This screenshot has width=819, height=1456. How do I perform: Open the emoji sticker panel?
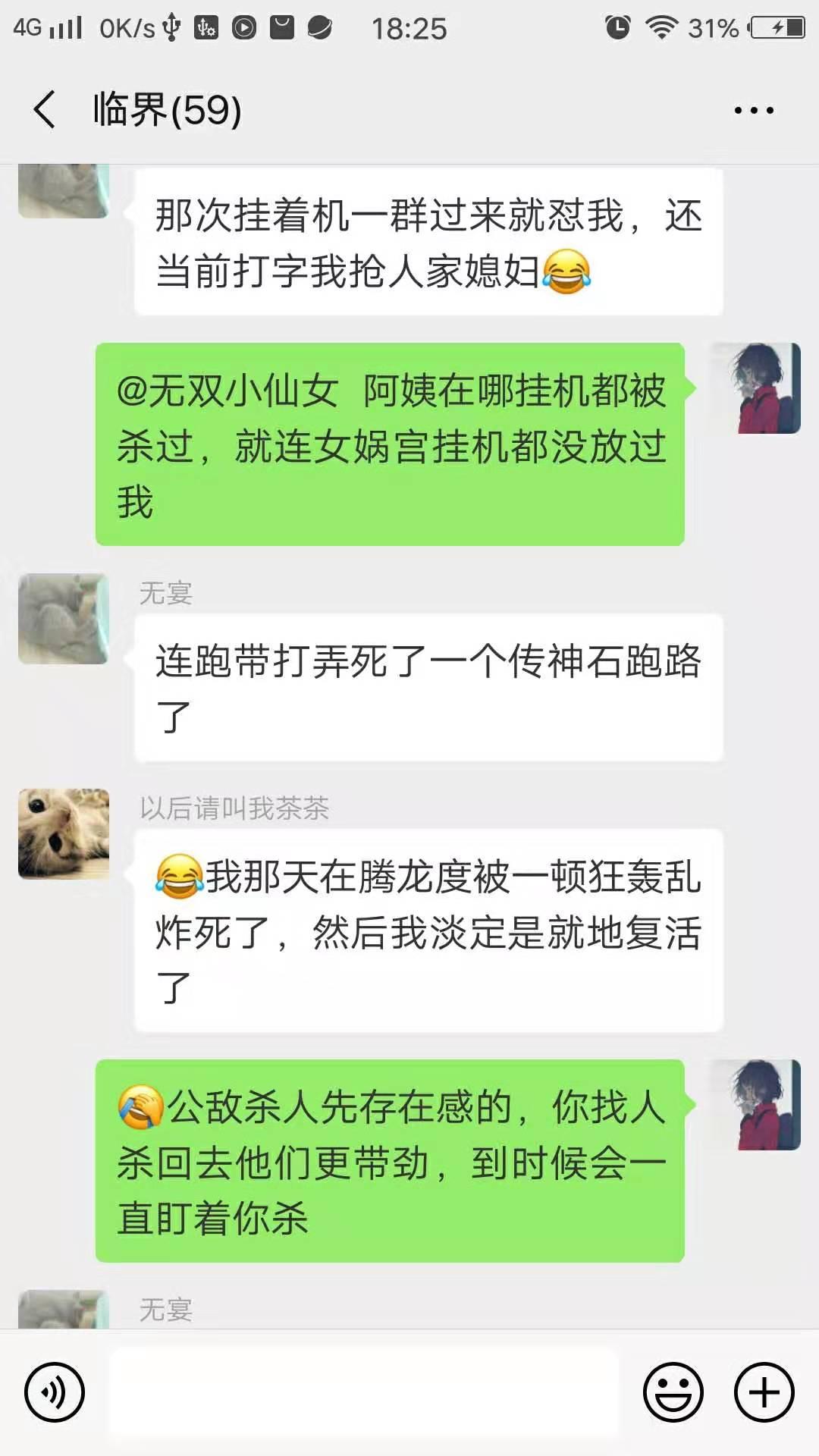pos(673,1392)
